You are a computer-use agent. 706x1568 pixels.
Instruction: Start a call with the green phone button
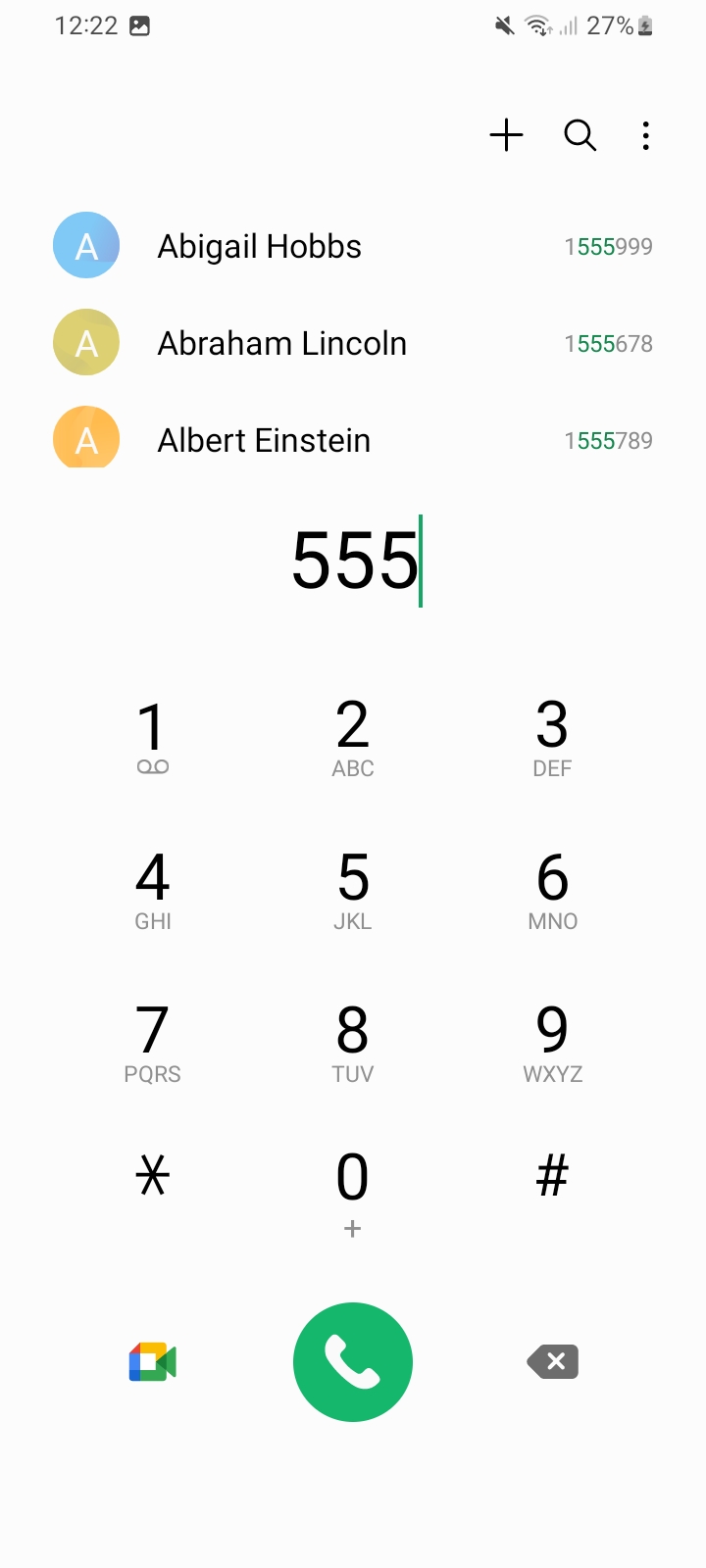[x=353, y=1361]
